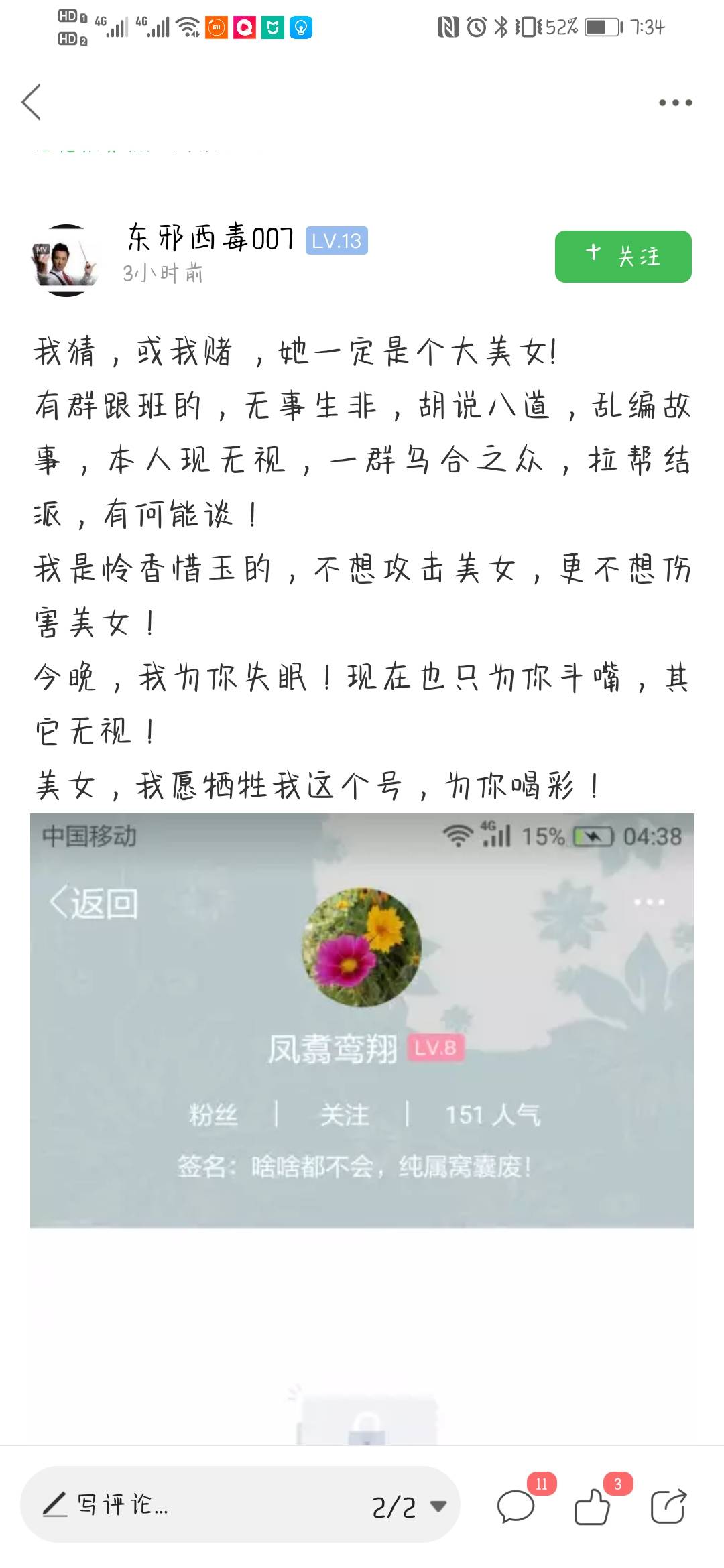Open the 东邪西毒007 username
This screenshot has height=1568, width=724.
[210, 239]
